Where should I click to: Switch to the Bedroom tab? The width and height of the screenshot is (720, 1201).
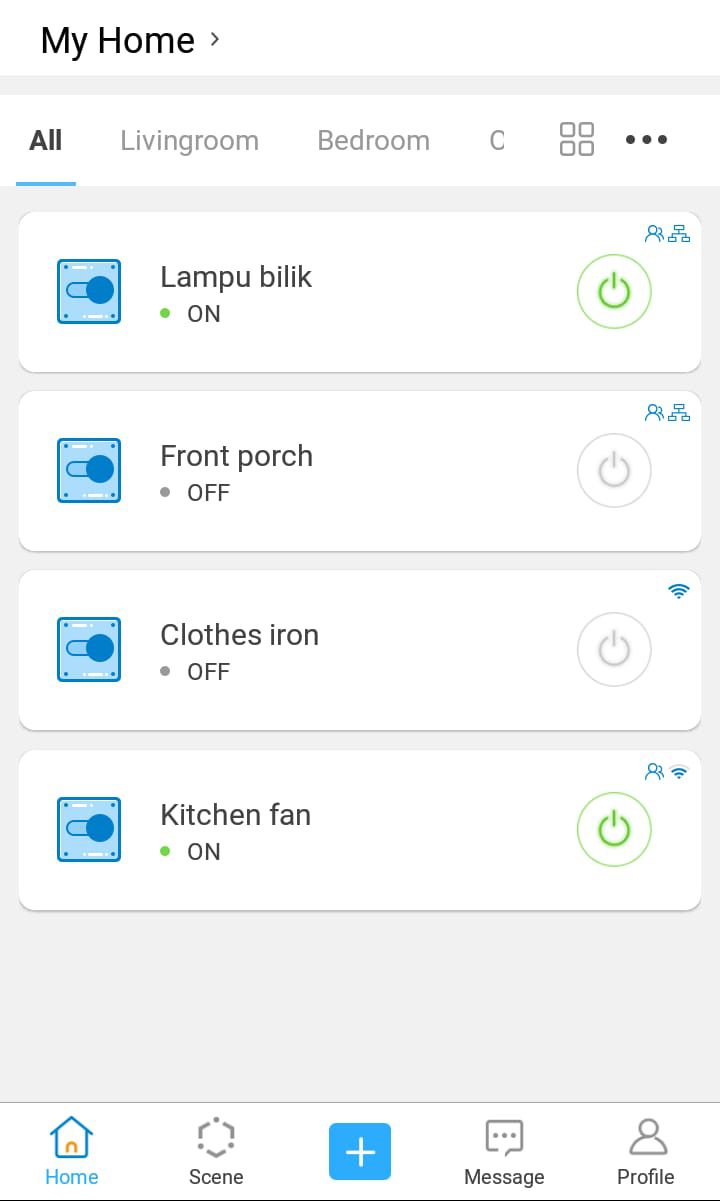373,141
